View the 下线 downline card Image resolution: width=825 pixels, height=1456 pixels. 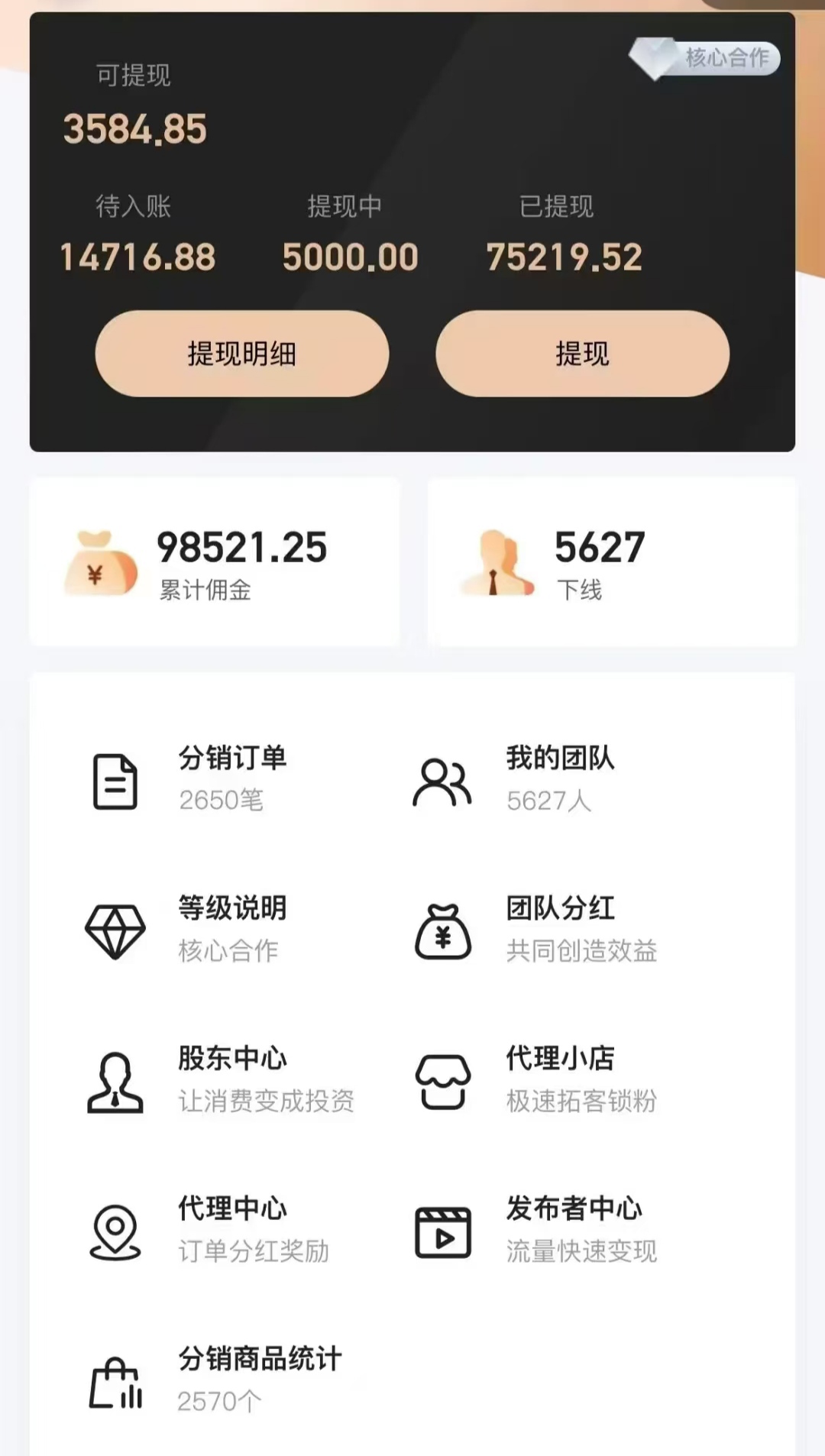tap(611, 563)
